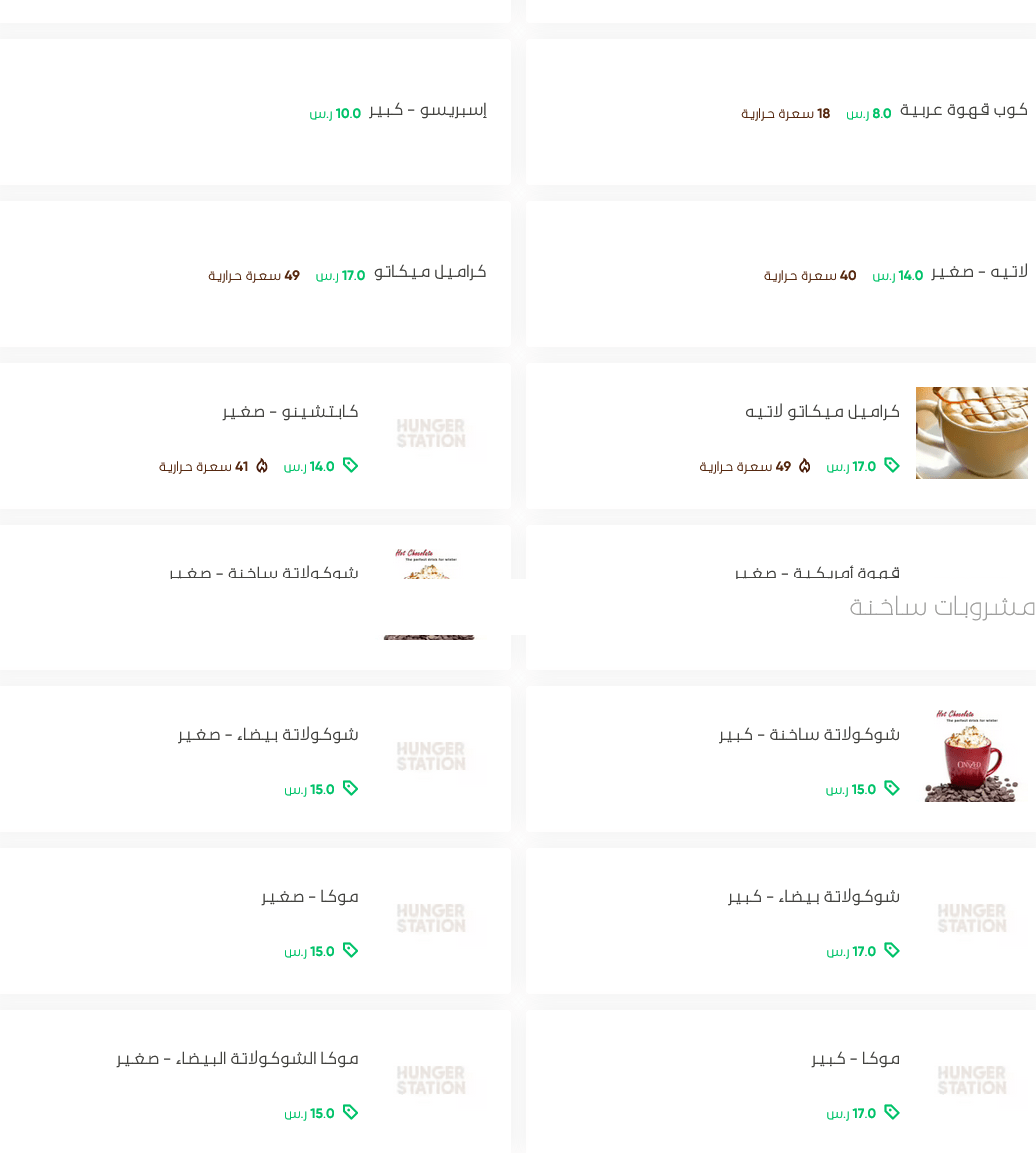The image size is (1036, 1153).
Task: Click the tag icon beside موكا الشوكولاتة البيضاء - صغير
Action: coord(351,1112)
